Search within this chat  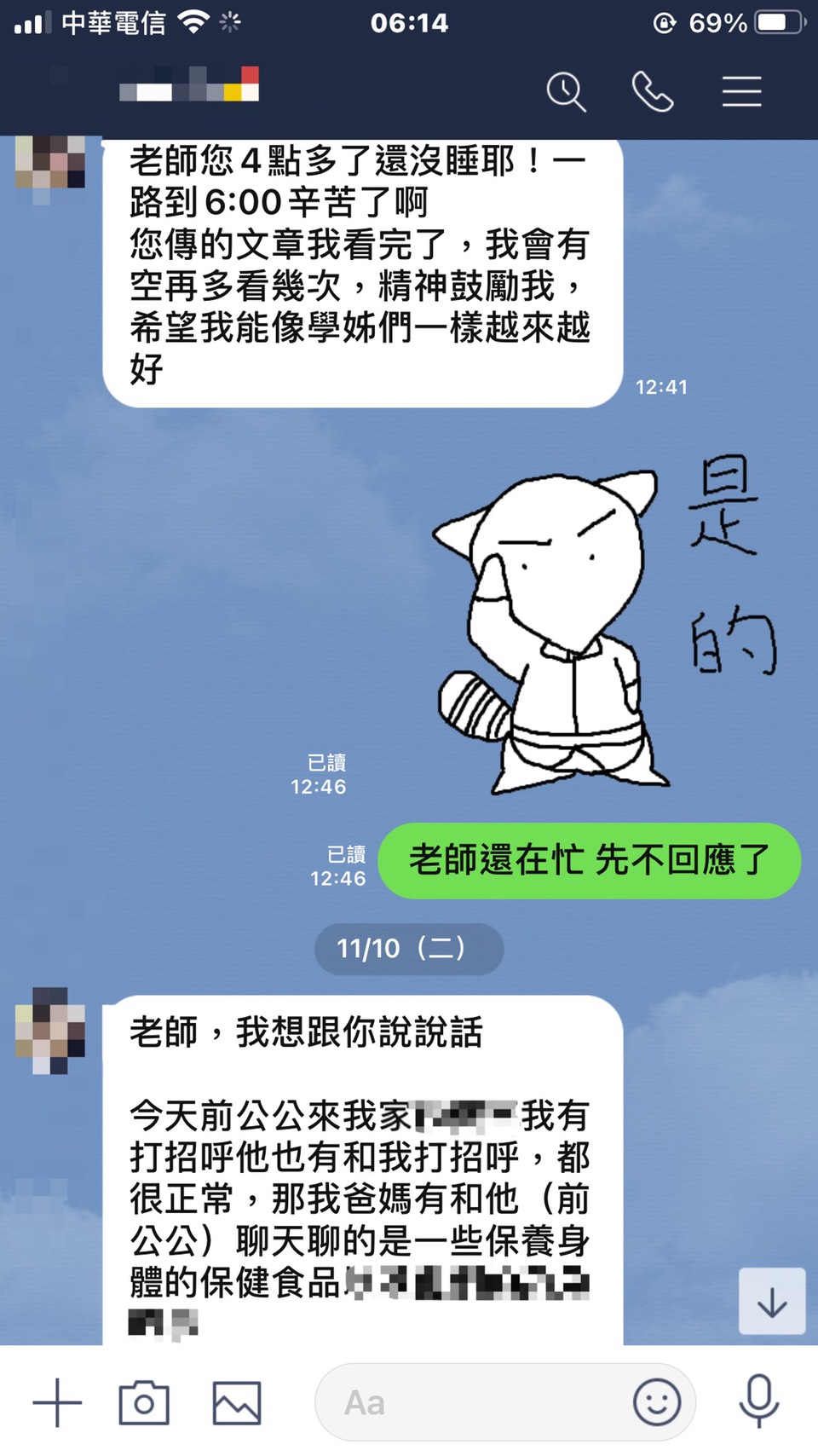pyautogui.click(x=566, y=91)
